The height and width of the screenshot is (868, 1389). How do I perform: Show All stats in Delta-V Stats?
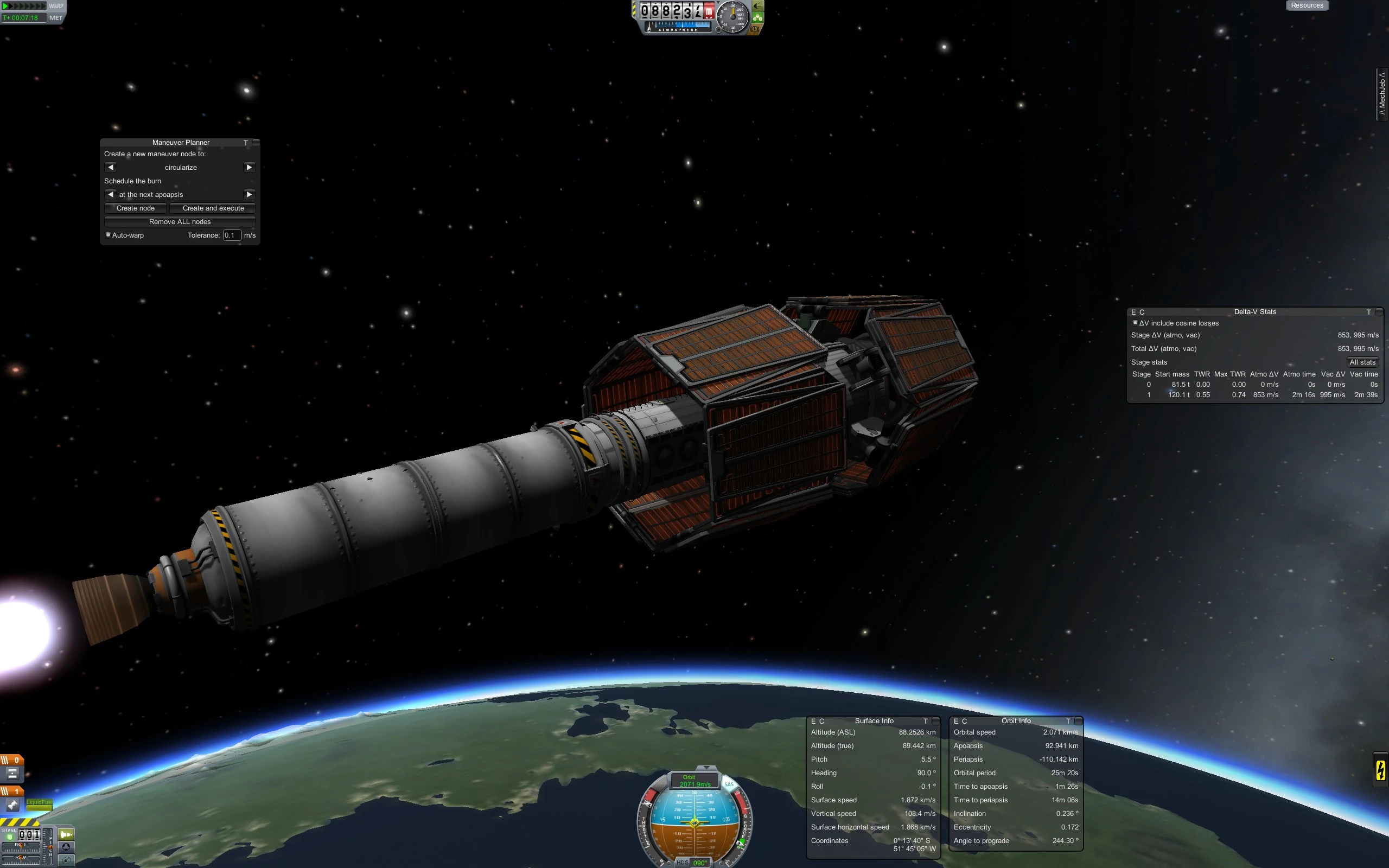(x=1362, y=362)
